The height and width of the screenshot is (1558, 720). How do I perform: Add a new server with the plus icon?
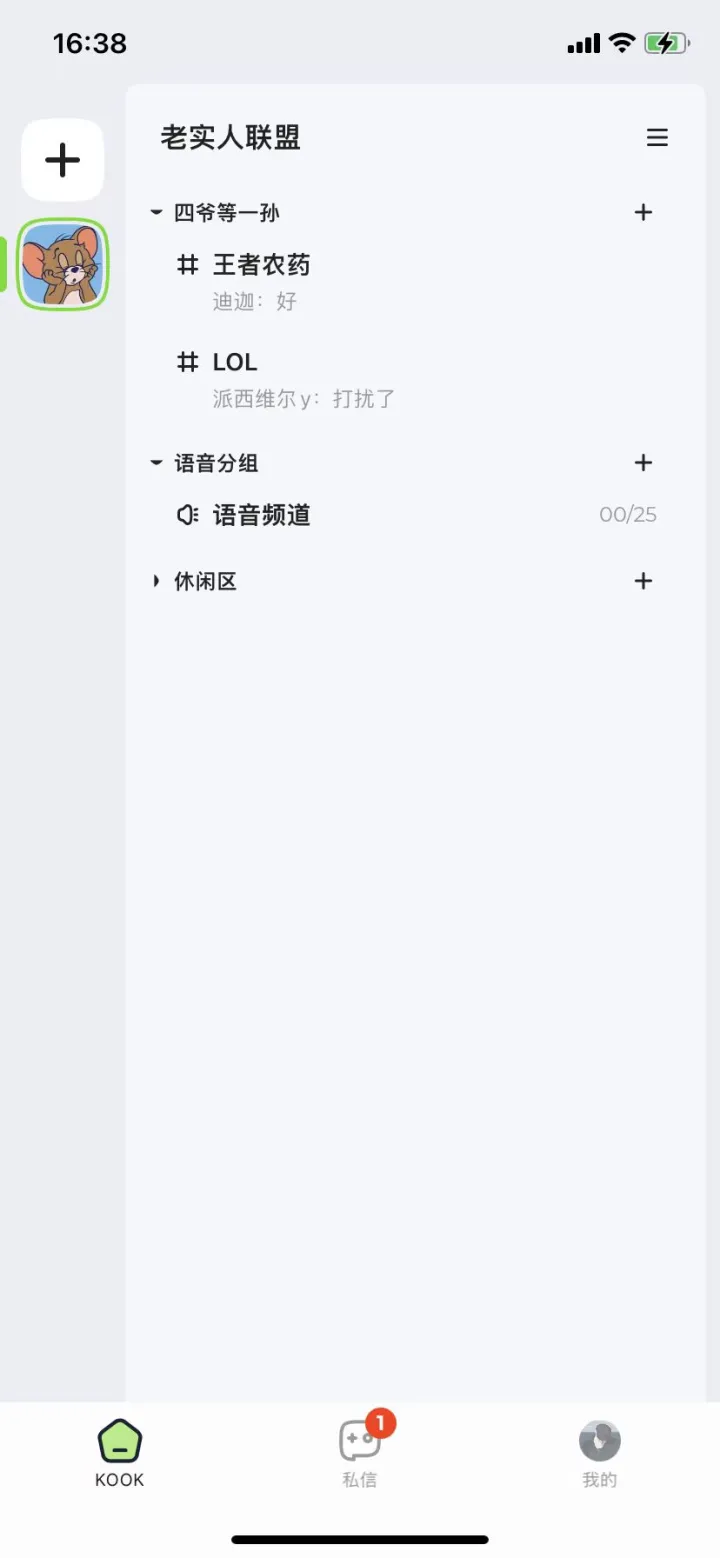point(62,159)
